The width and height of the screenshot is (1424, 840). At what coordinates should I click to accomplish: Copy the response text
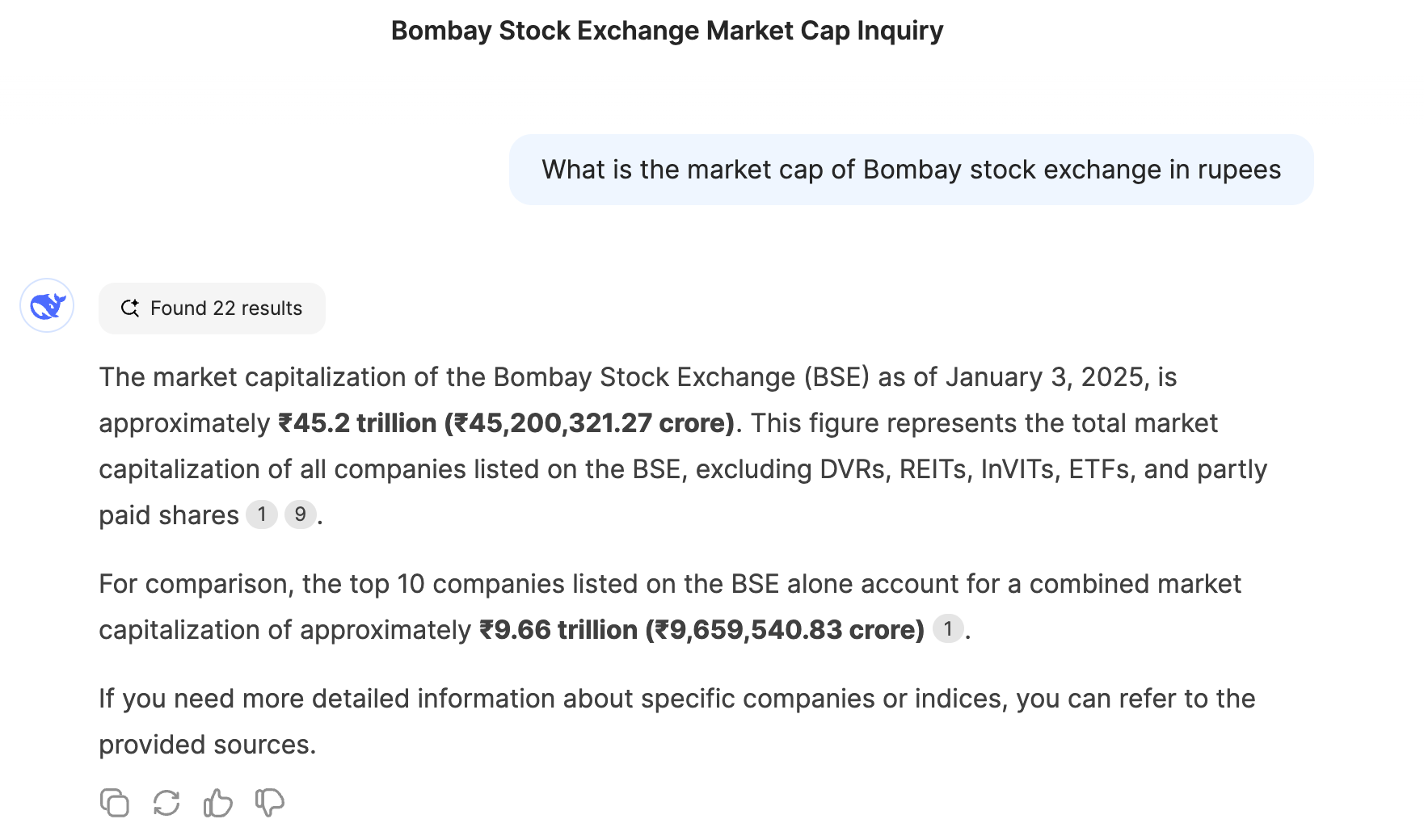[x=115, y=803]
